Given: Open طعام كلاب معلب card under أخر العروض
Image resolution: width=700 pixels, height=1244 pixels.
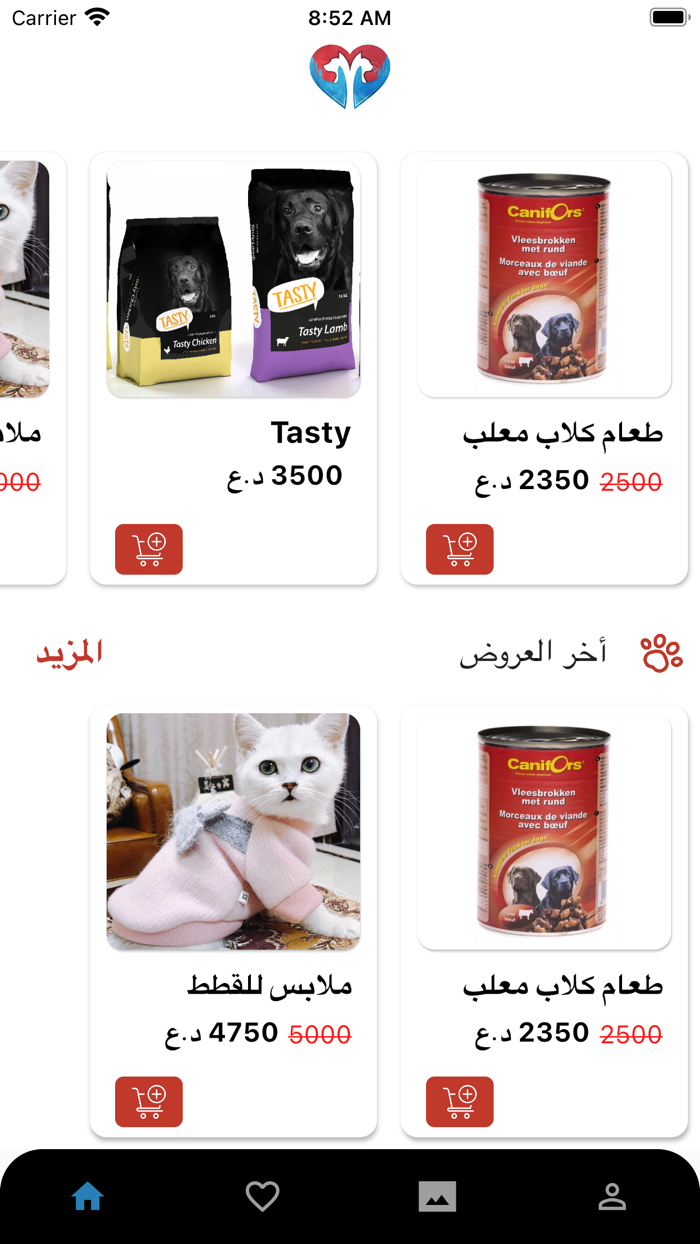Looking at the screenshot, I should pos(544,920).
